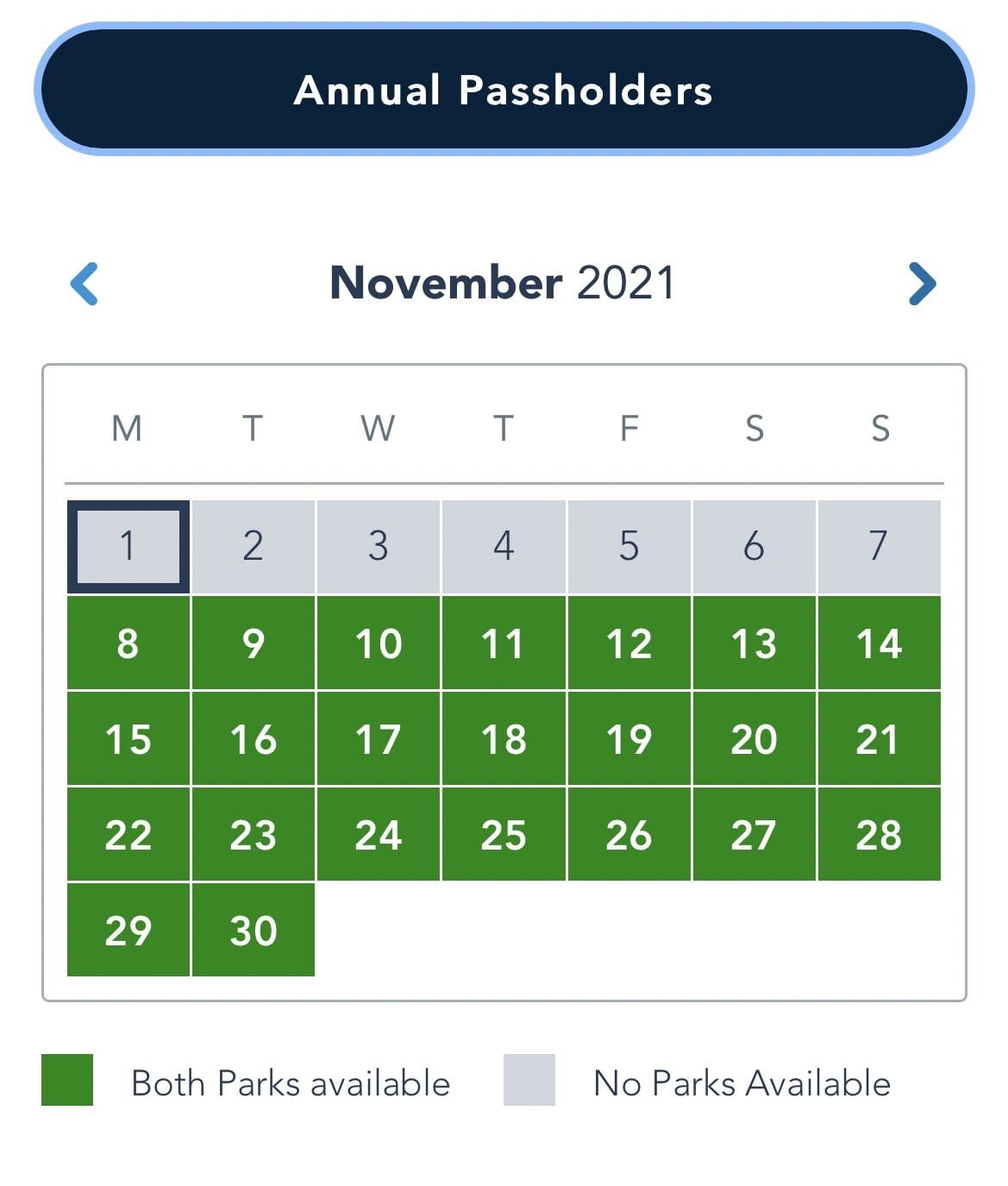Screen dimensions: 1008x1186
Task: Pick November 28 on the calendar
Action: [x=879, y=835]
